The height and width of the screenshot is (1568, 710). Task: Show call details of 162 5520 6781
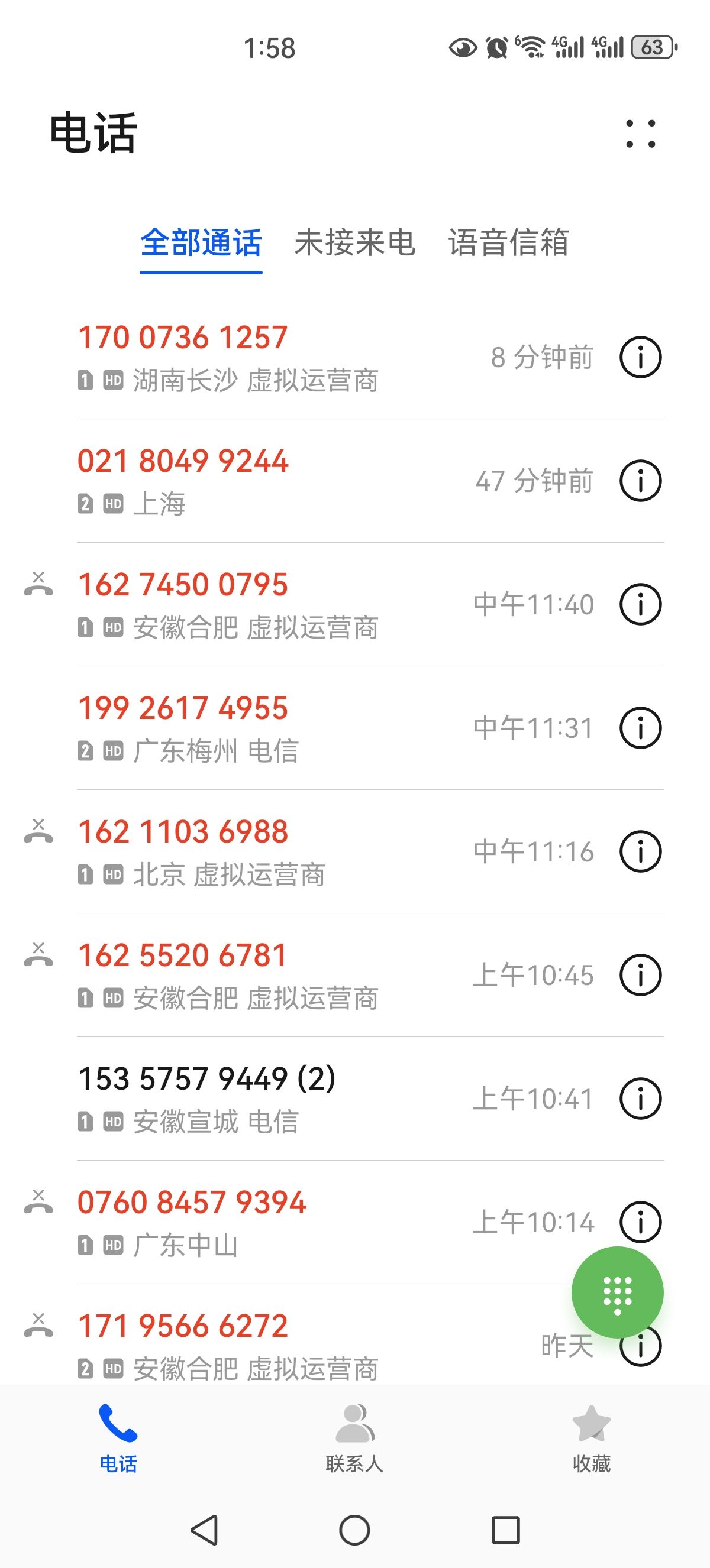click(x=641, y=975)
